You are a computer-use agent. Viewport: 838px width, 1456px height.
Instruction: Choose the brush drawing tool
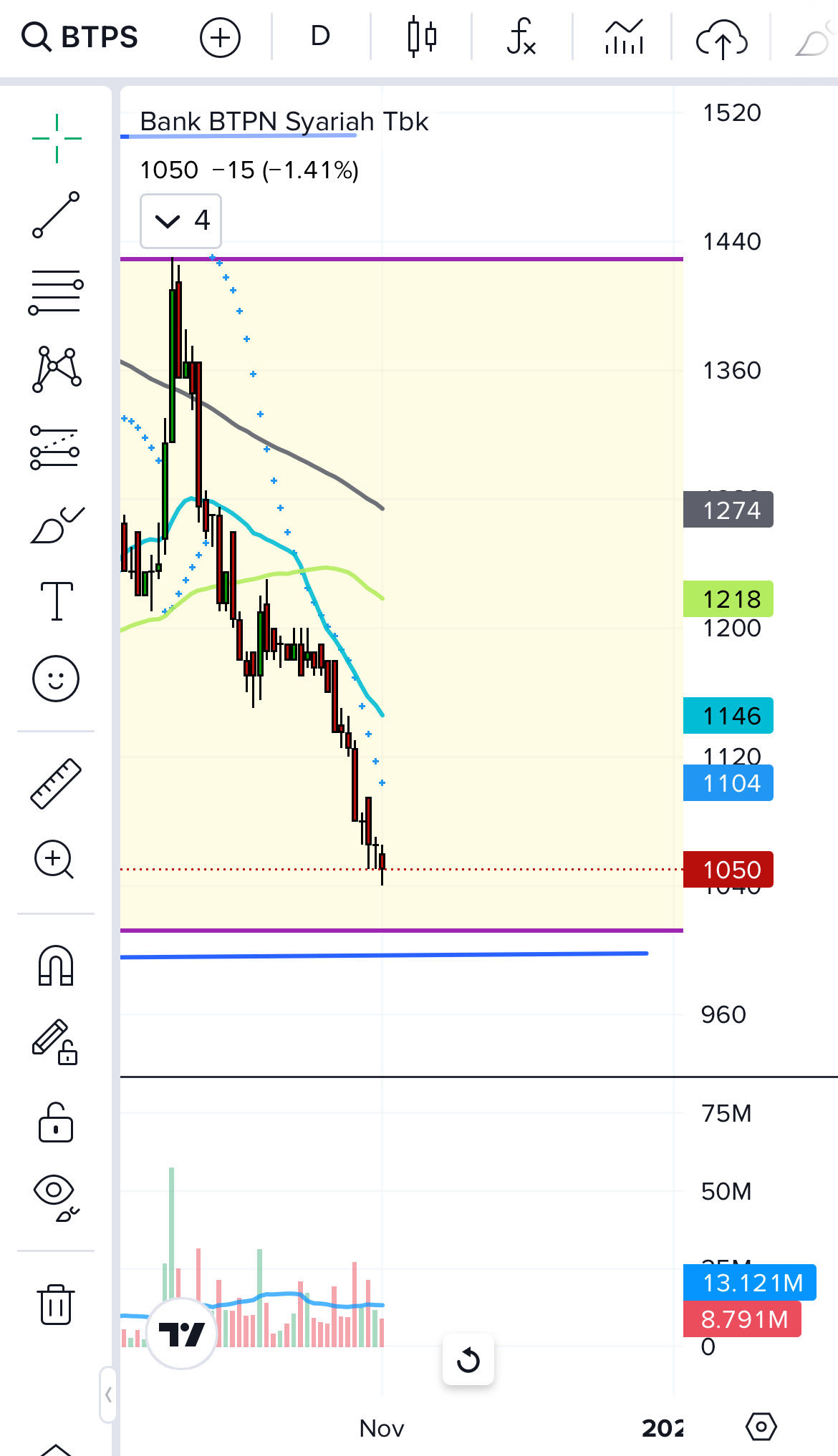coord(57,526)
